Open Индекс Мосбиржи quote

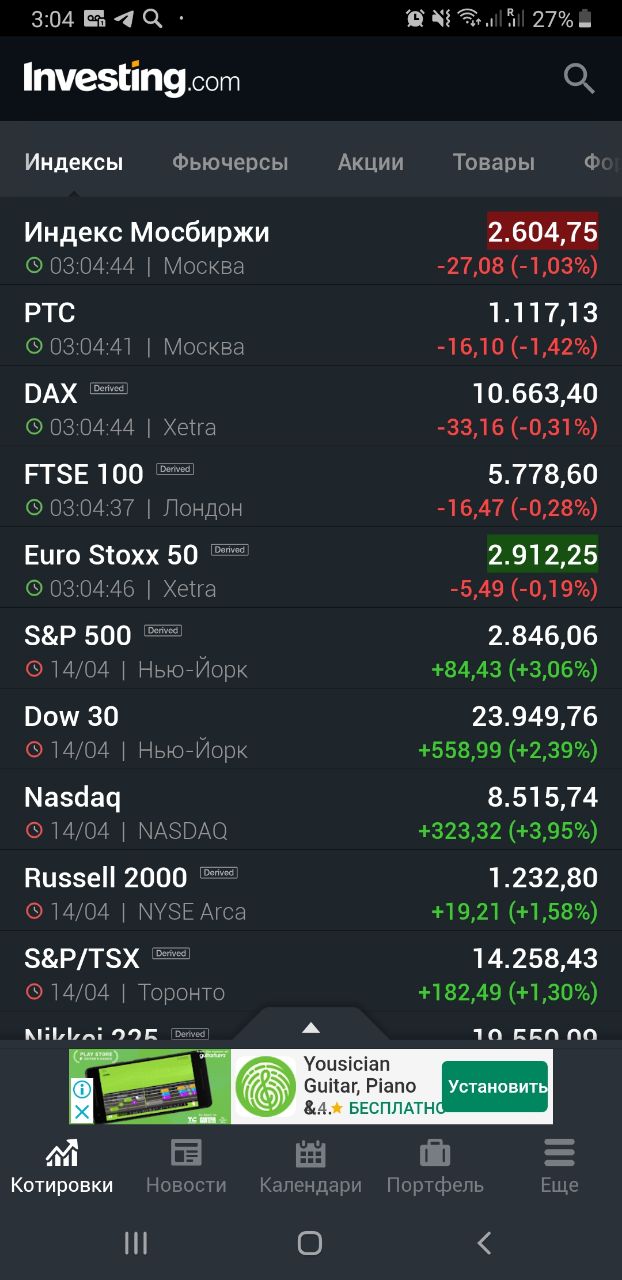[311, 245]
